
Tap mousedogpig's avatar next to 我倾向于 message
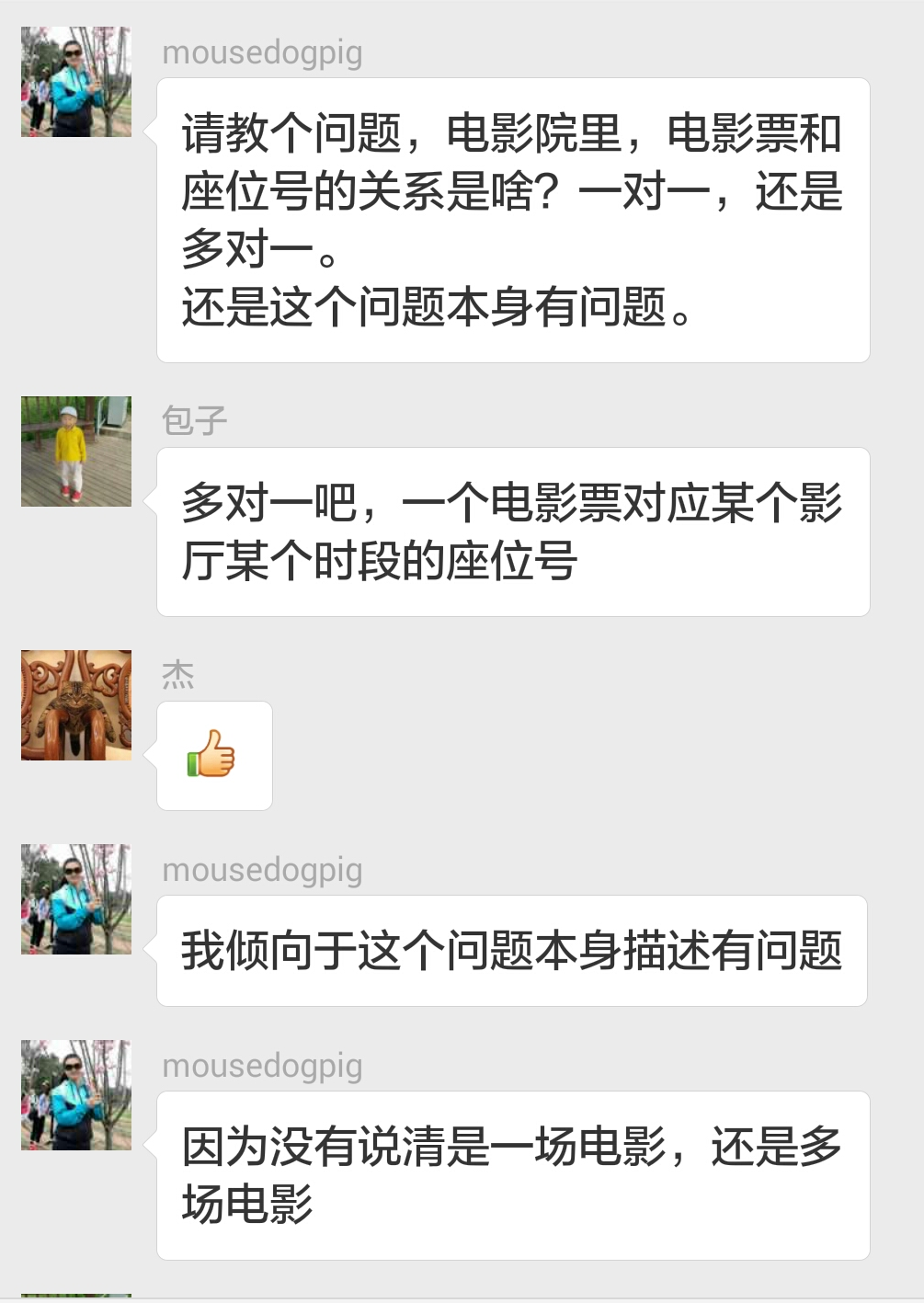(76, 899)
